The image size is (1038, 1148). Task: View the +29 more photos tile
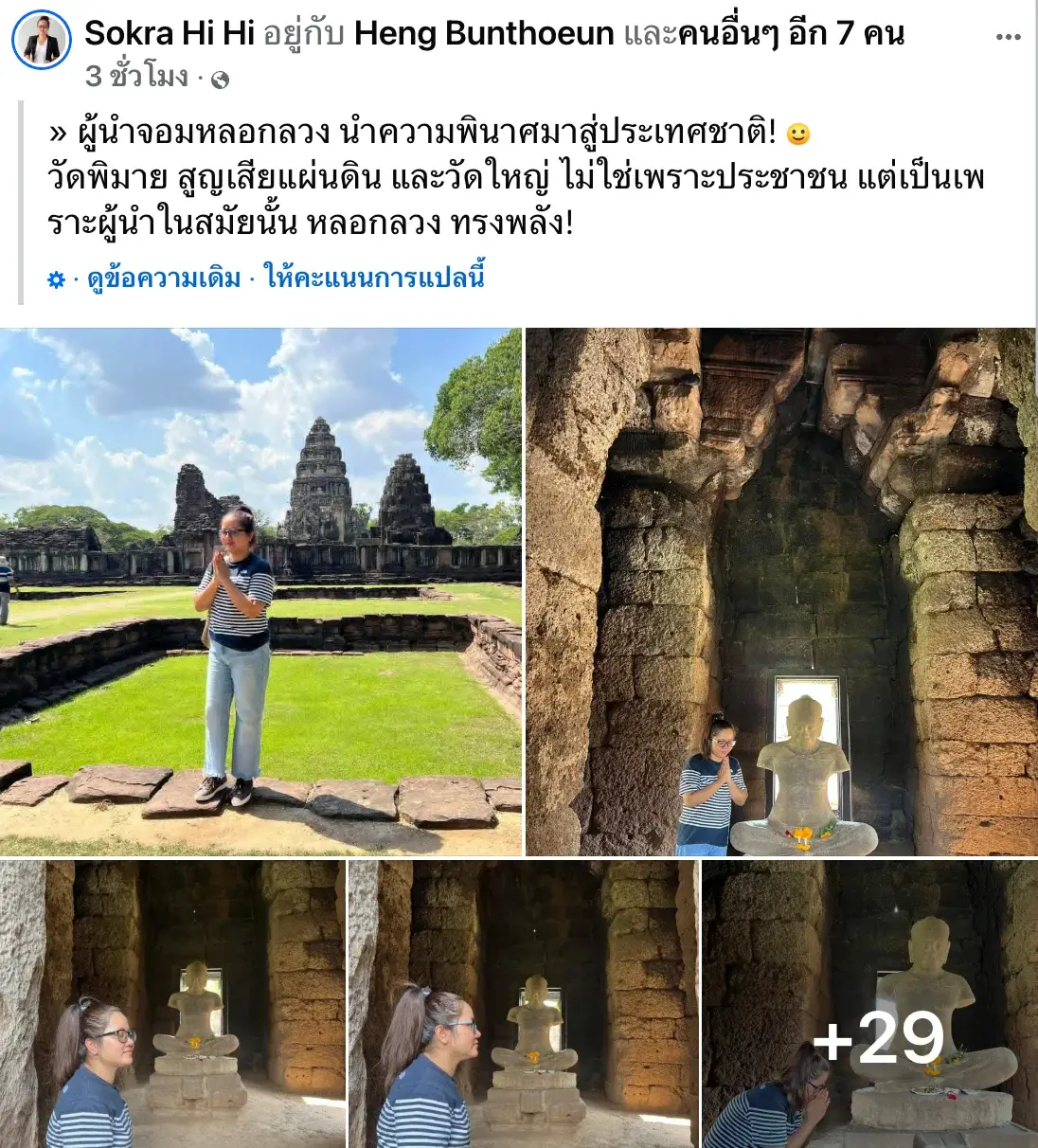tap(869, 1003)
